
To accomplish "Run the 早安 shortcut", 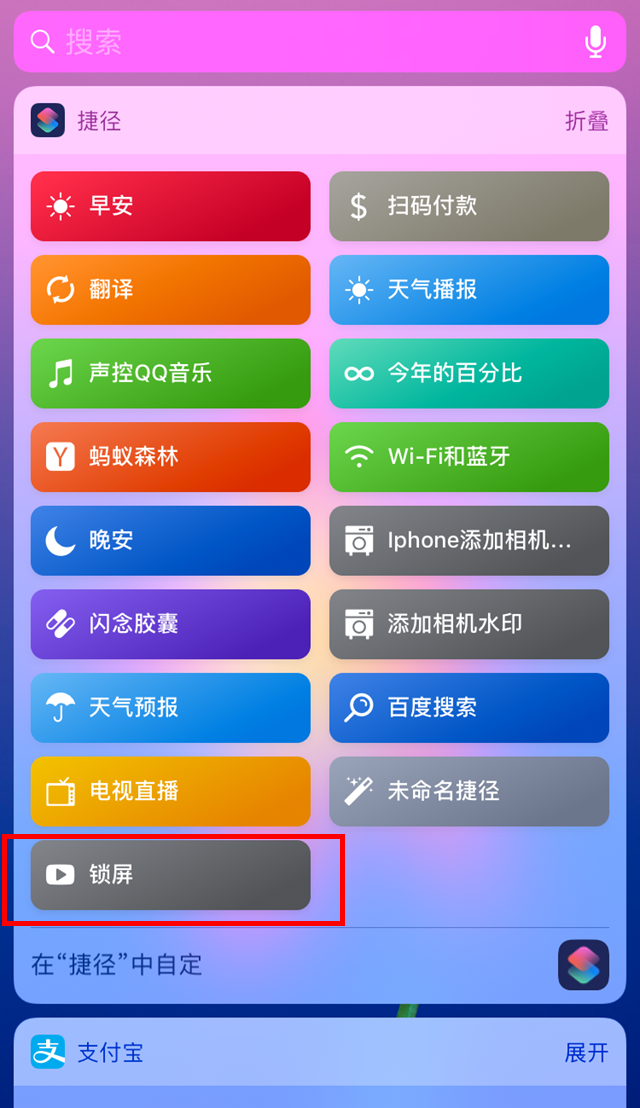I will 170,206.
